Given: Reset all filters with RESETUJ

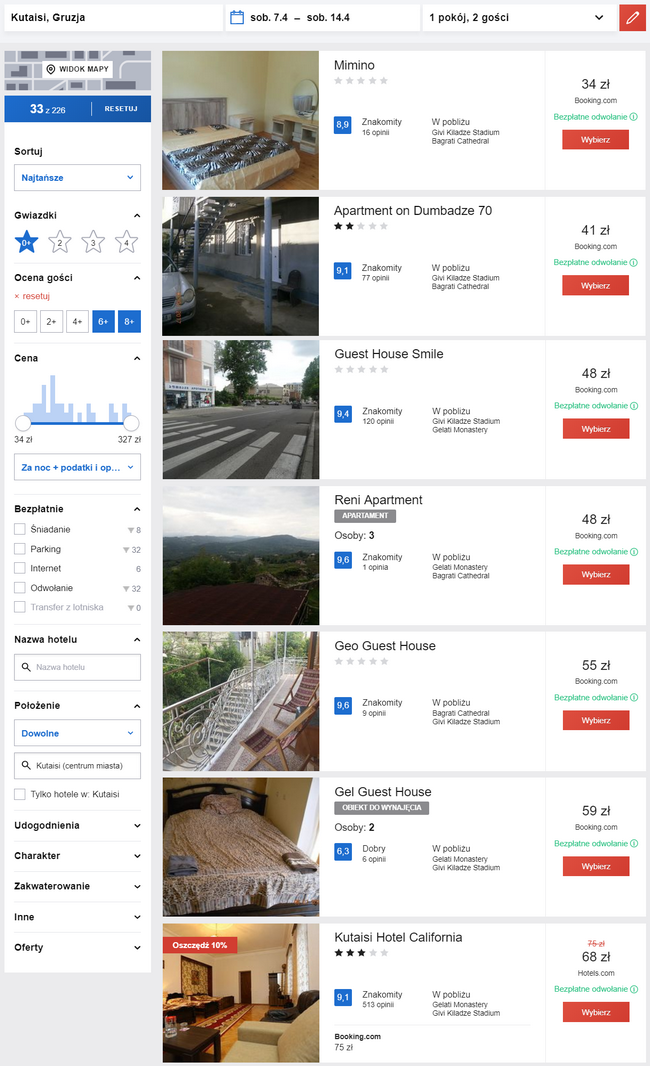Looking at the screenshot, I should (121, 109).
